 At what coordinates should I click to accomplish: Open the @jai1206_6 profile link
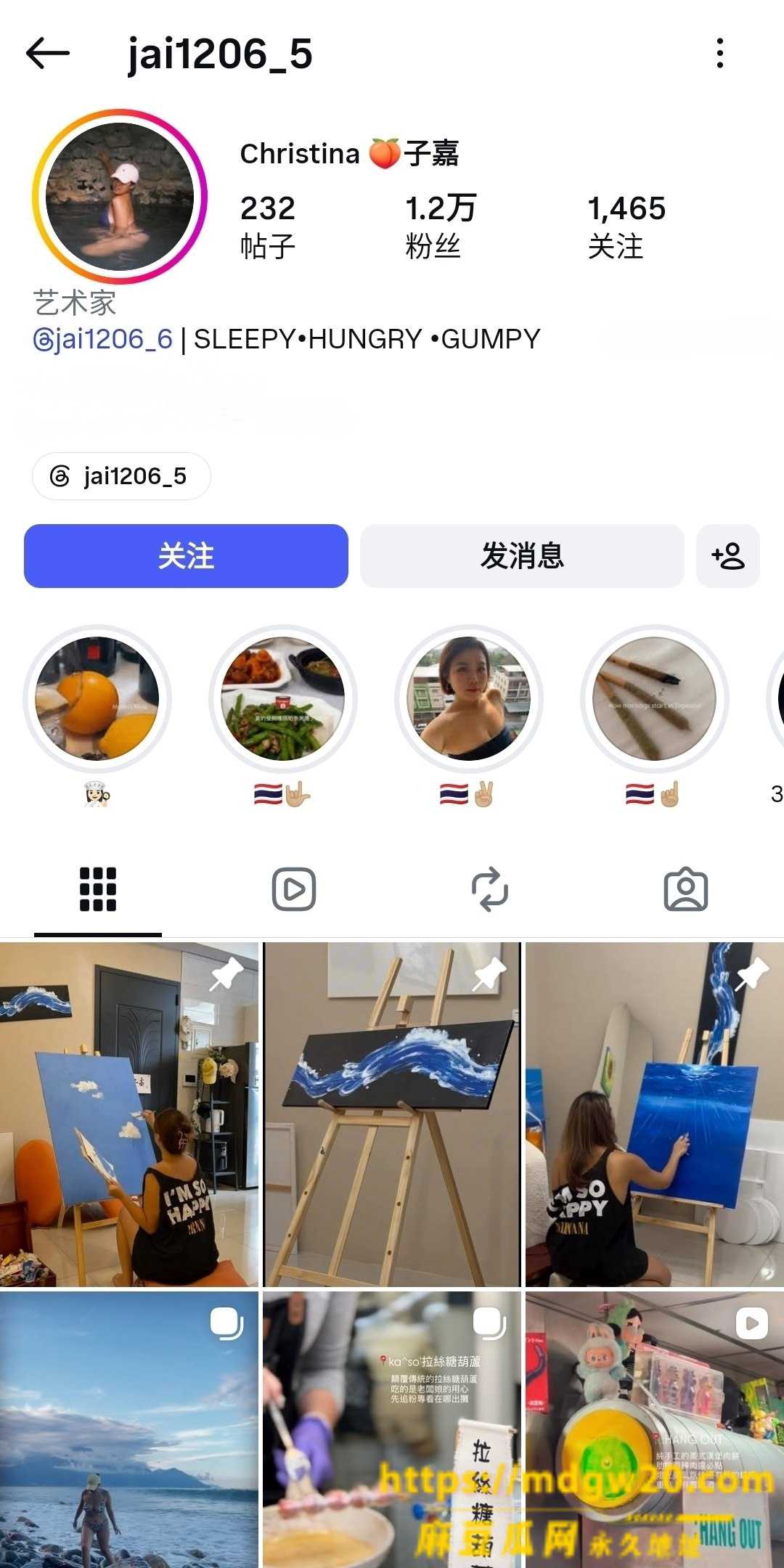[x=103, y=339]
